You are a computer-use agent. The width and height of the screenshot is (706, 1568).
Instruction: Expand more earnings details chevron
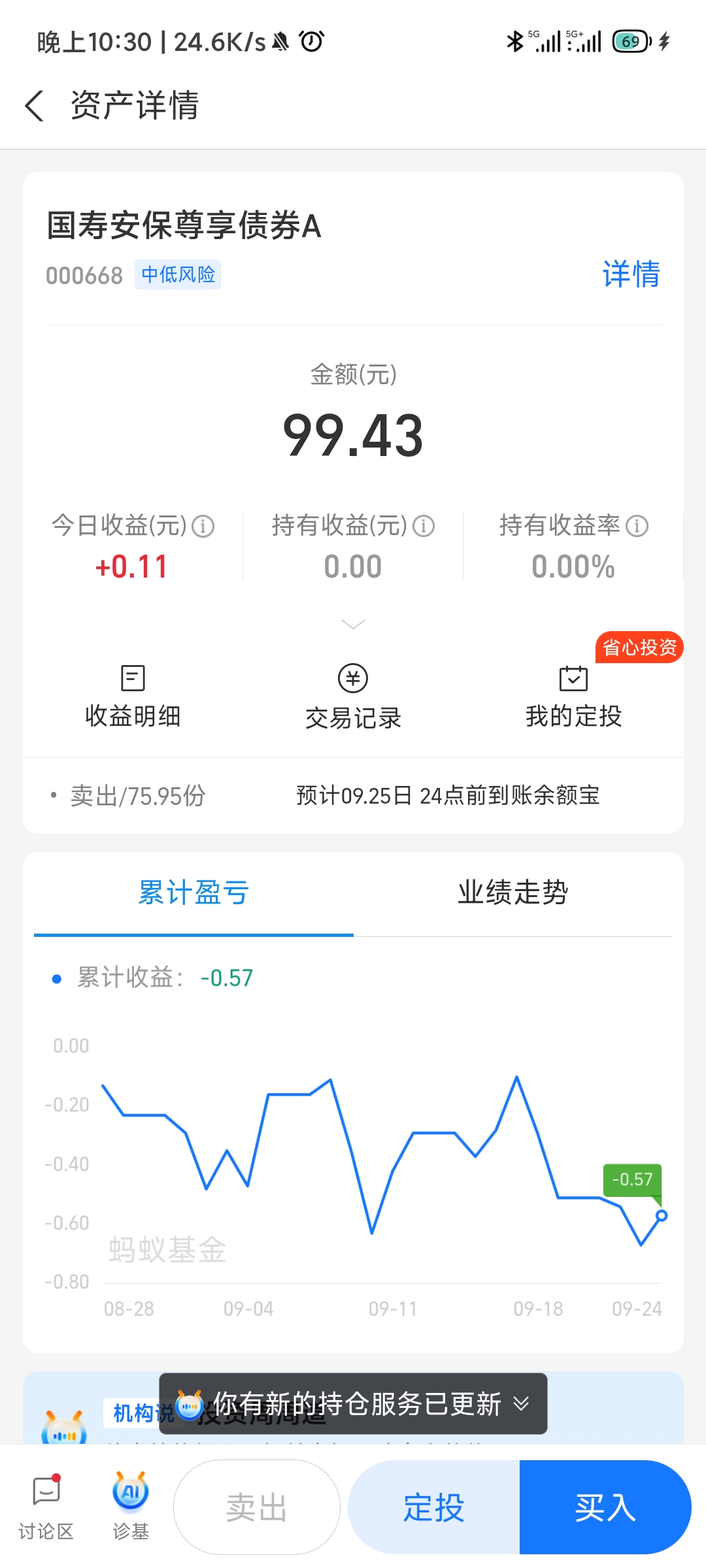(353, 625)
